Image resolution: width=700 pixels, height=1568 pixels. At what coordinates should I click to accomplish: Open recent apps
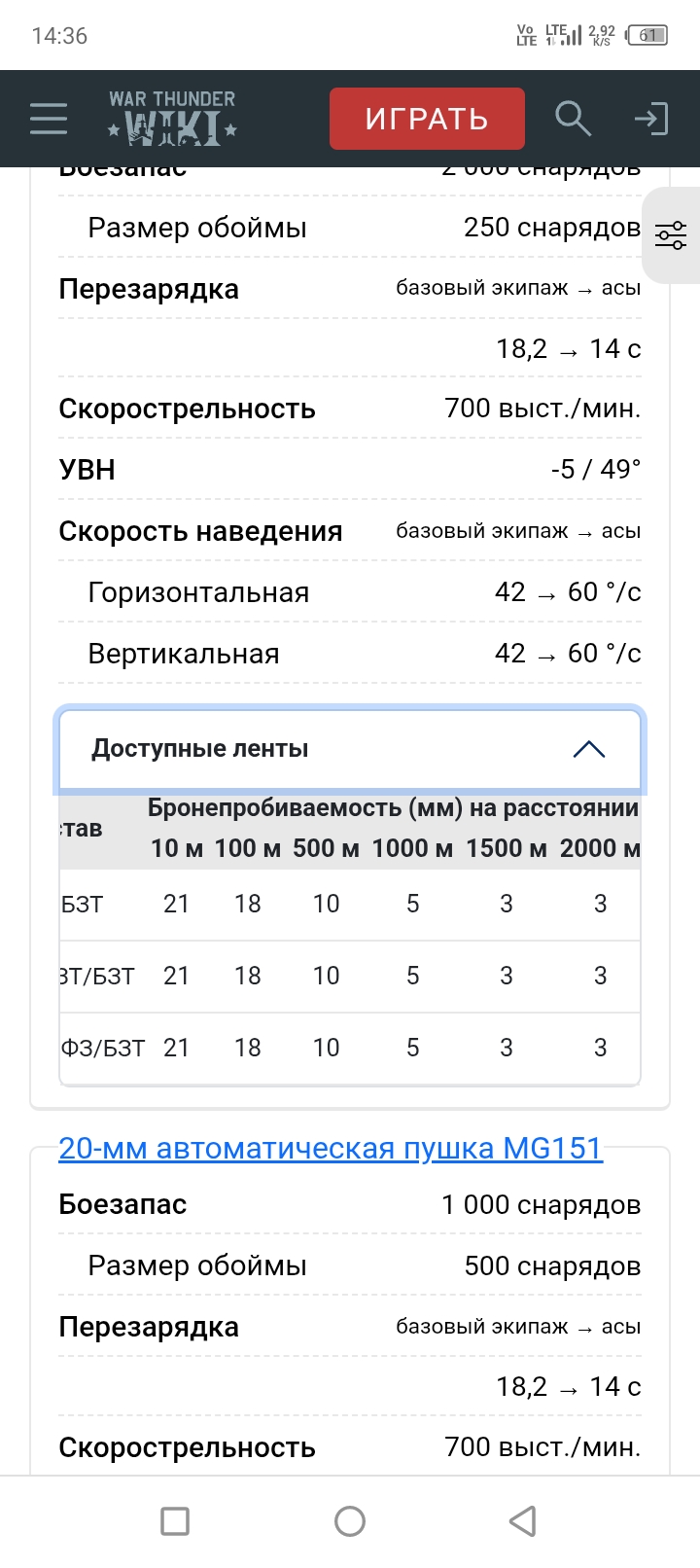[175, 1521]
